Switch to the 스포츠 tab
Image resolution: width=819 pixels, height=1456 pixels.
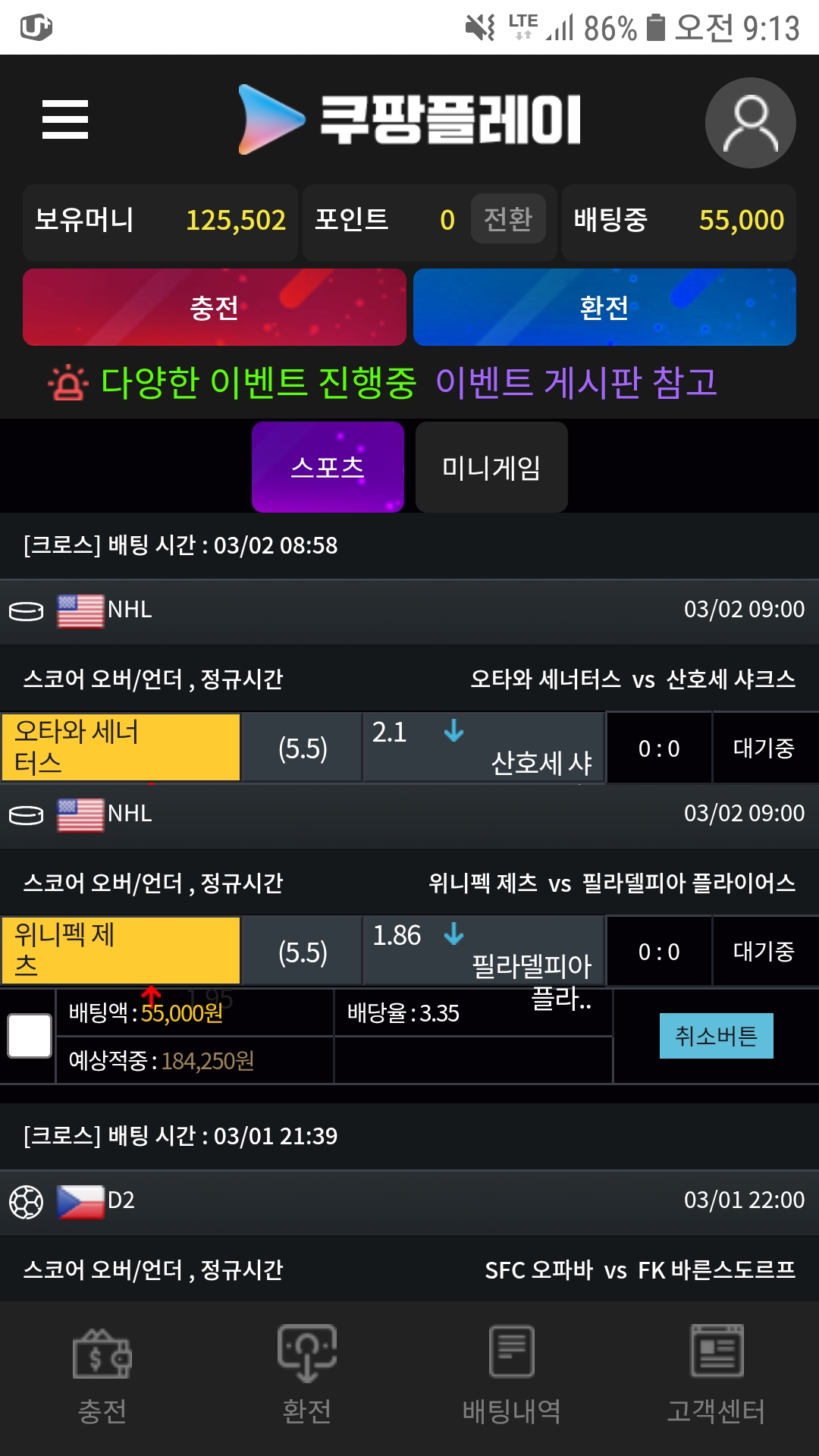coord(328,467)
